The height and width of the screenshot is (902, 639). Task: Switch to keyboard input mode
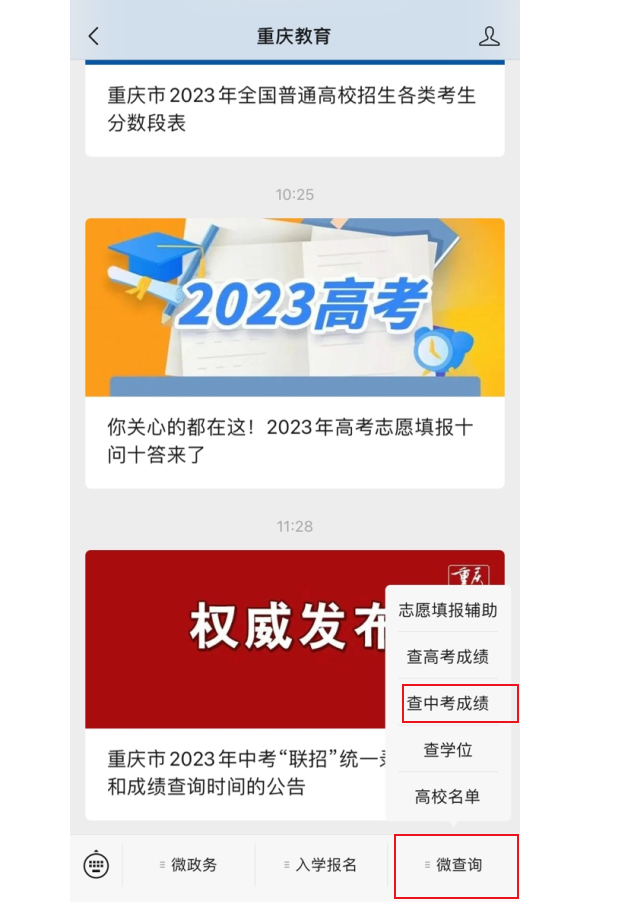tap(96, 865)
